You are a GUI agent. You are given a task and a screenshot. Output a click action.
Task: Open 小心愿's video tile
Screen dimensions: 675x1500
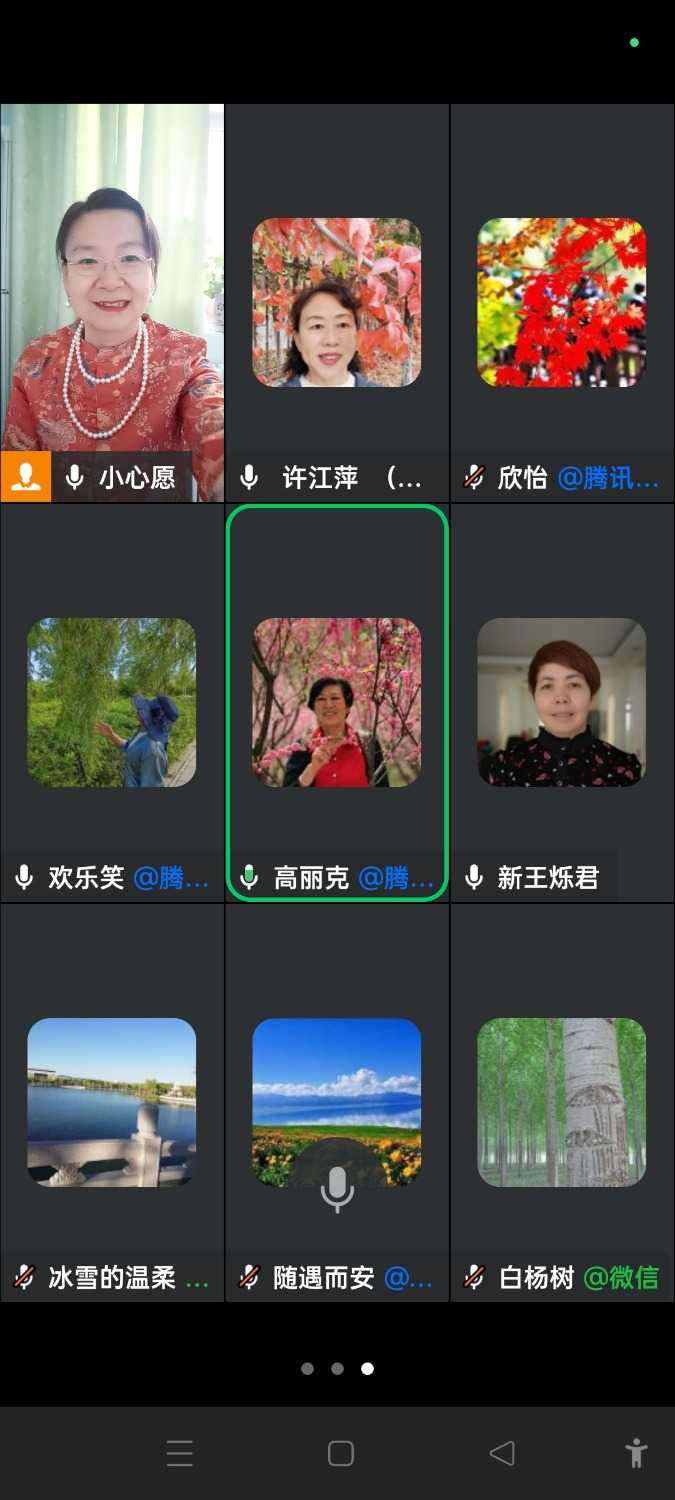[x=112, y=300]
